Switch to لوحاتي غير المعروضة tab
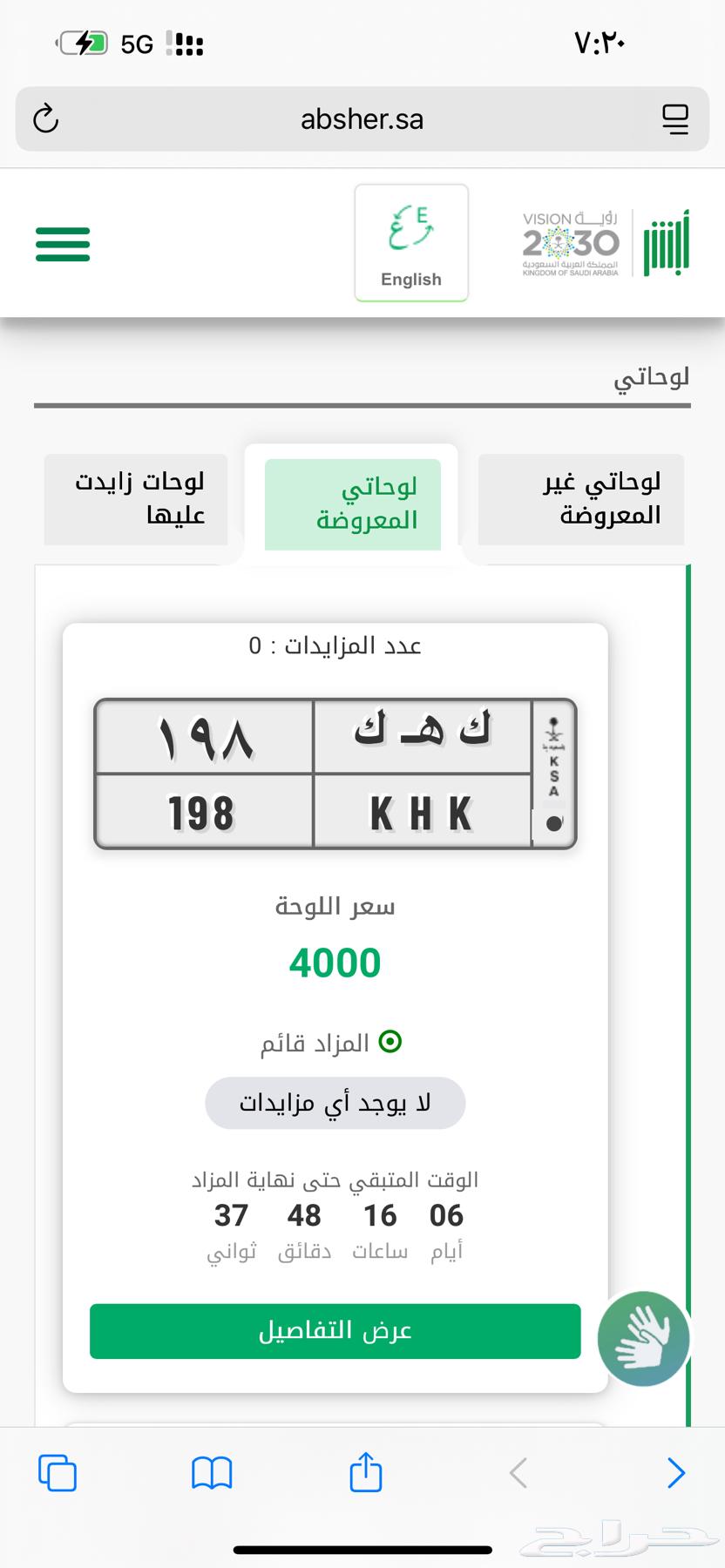The height and width of the screenshot is (1568, 725). (x=580, y=499)
